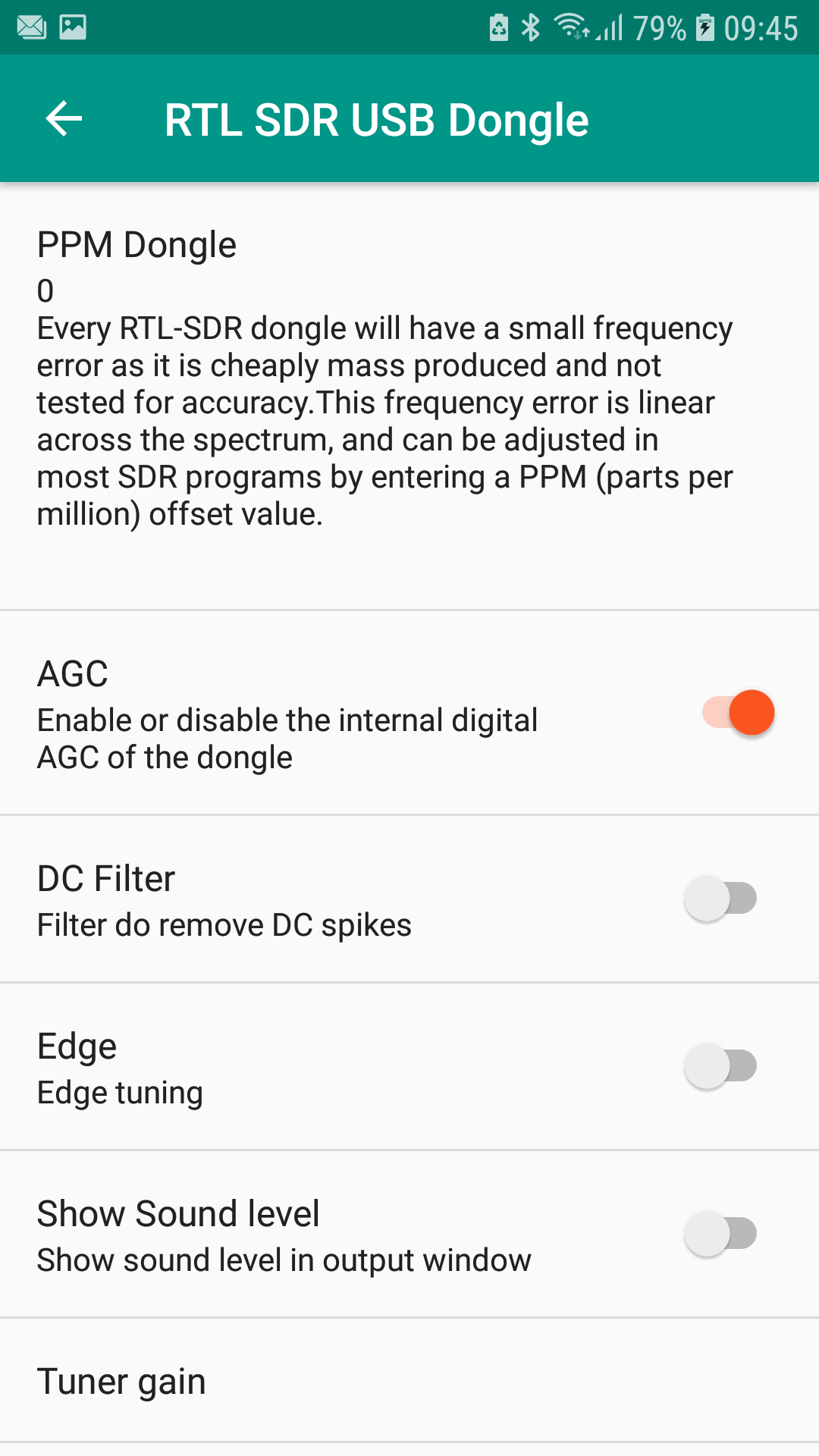The image size is (819, 1456).
Task: Tap the back arrow navigation icon
Action: pyautogui.click(x=62, y=118)
